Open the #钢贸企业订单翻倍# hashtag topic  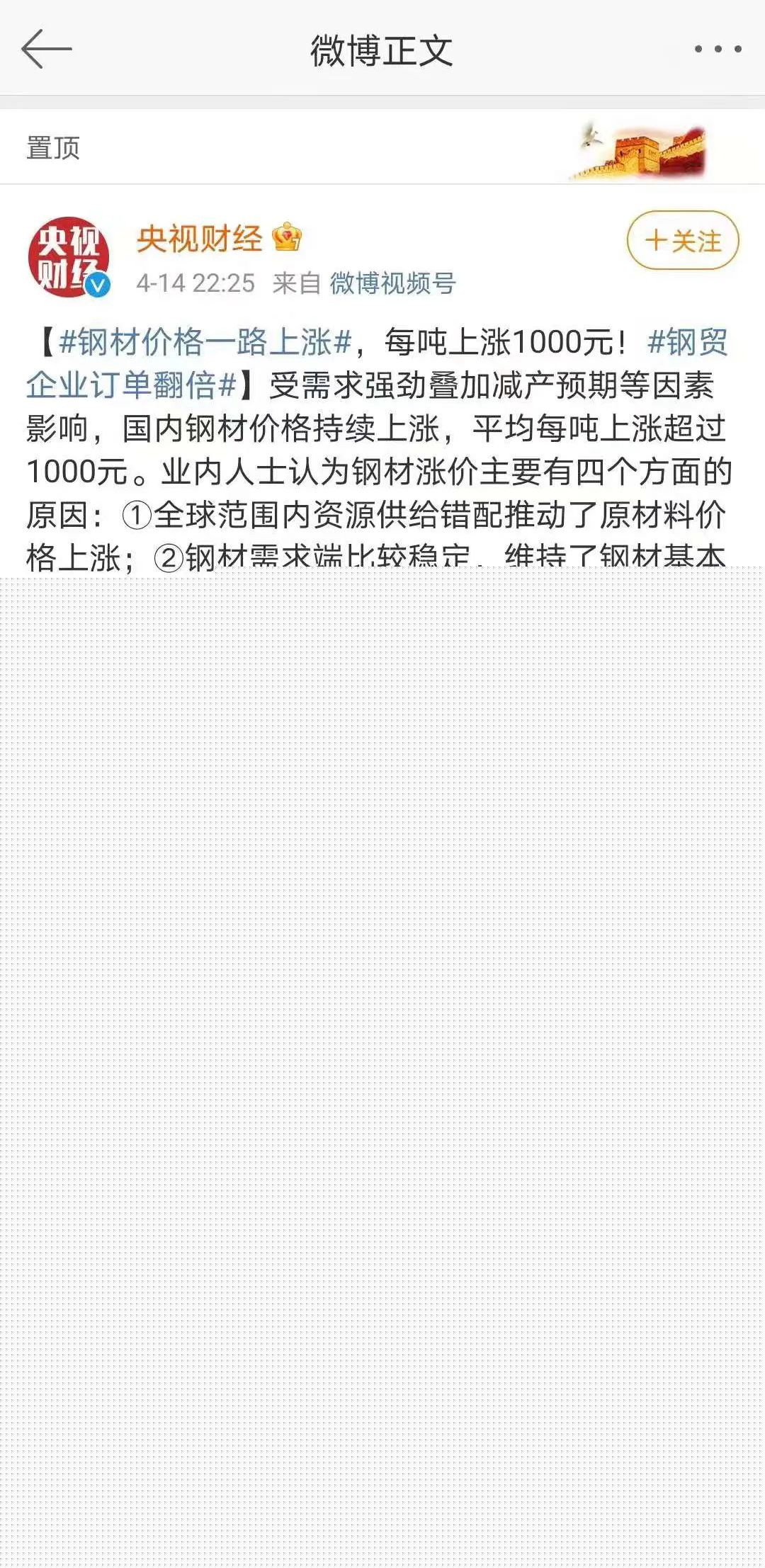(x=132, y=386)
